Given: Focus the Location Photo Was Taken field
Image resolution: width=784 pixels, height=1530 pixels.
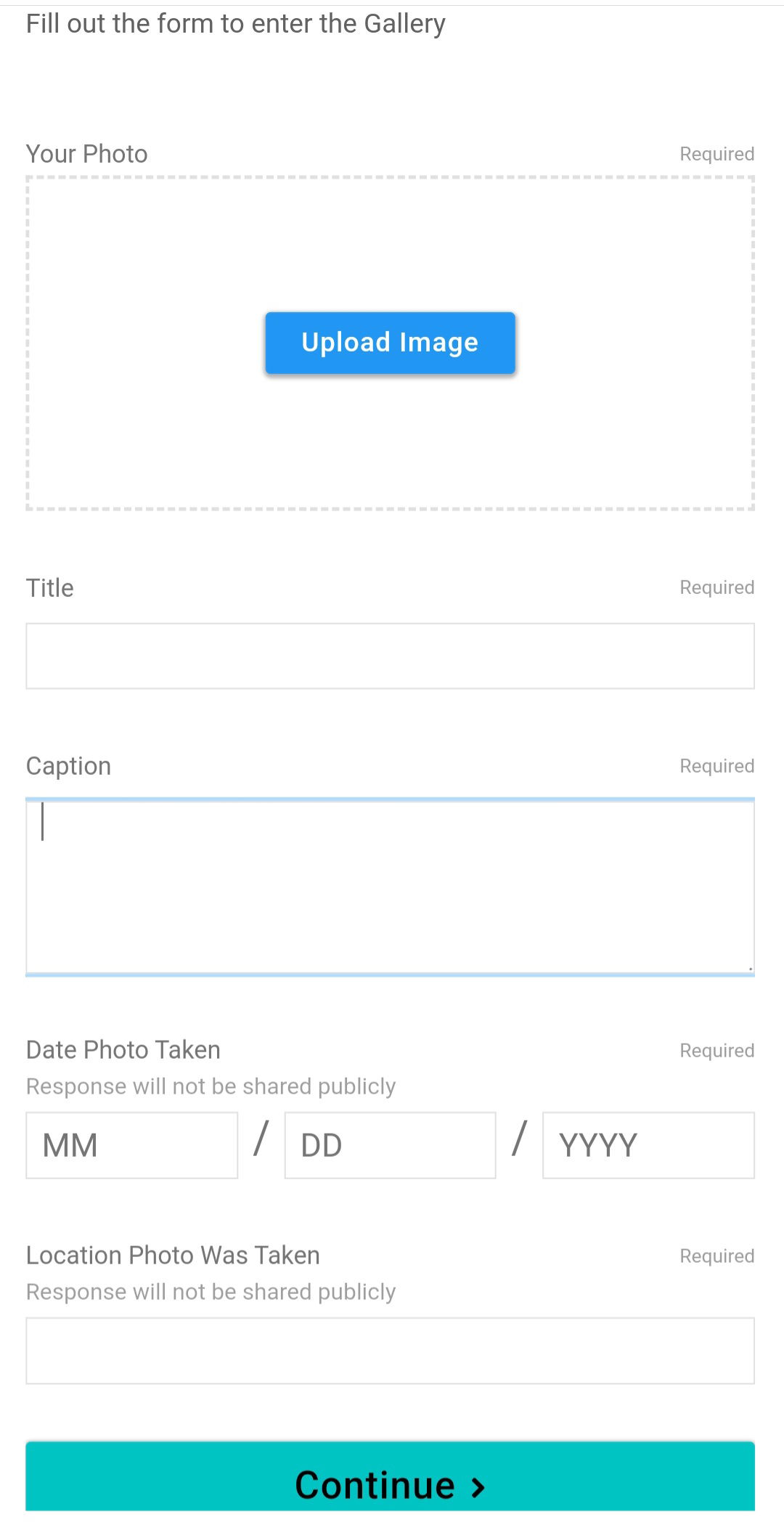Looking at the screenshot, I should pyautogui.click(x=390, y=1351).
